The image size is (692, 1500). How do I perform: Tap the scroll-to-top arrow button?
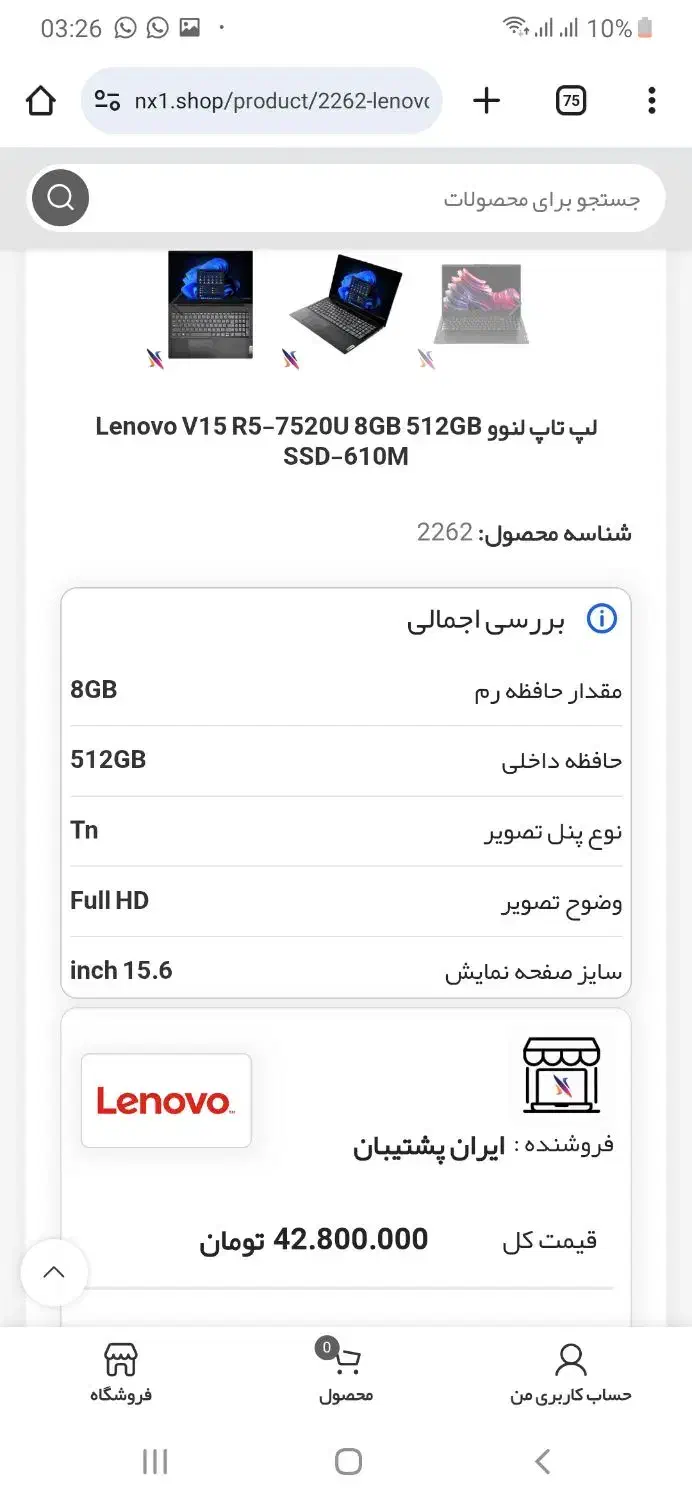54,1273
